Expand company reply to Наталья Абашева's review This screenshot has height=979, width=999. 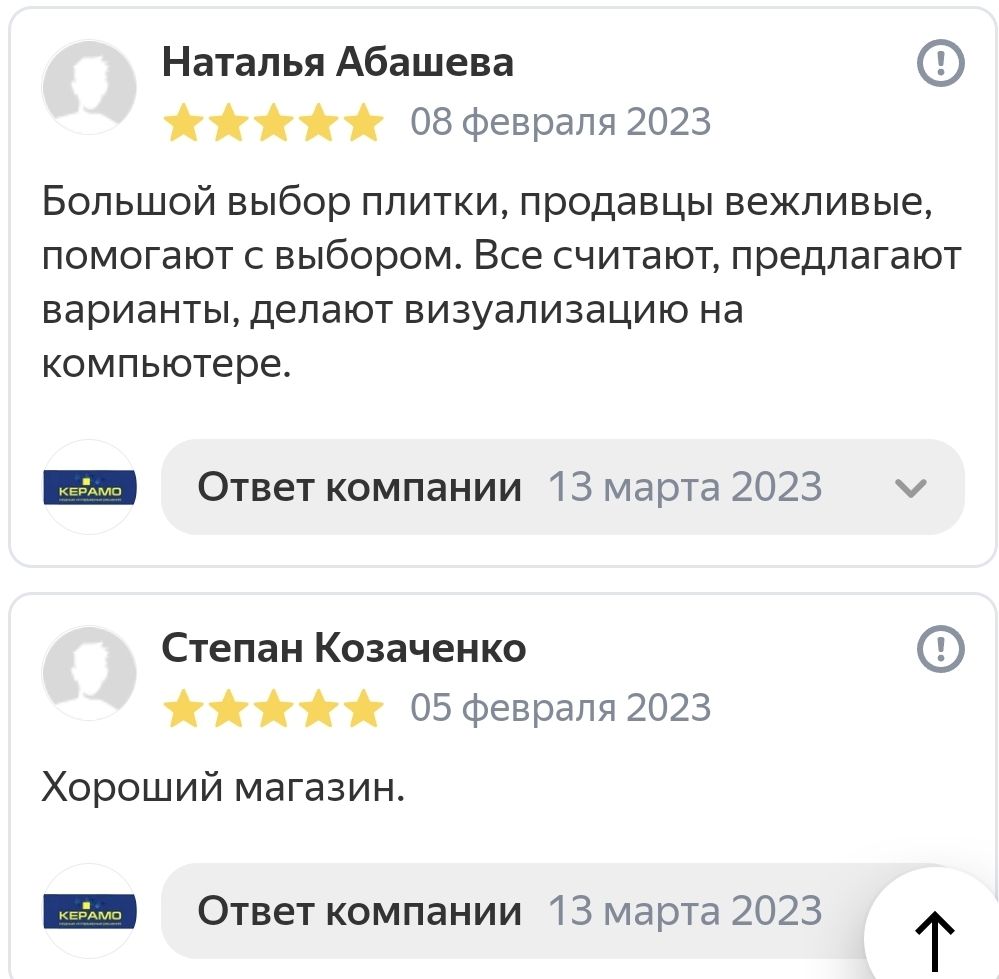click(911, 488)
